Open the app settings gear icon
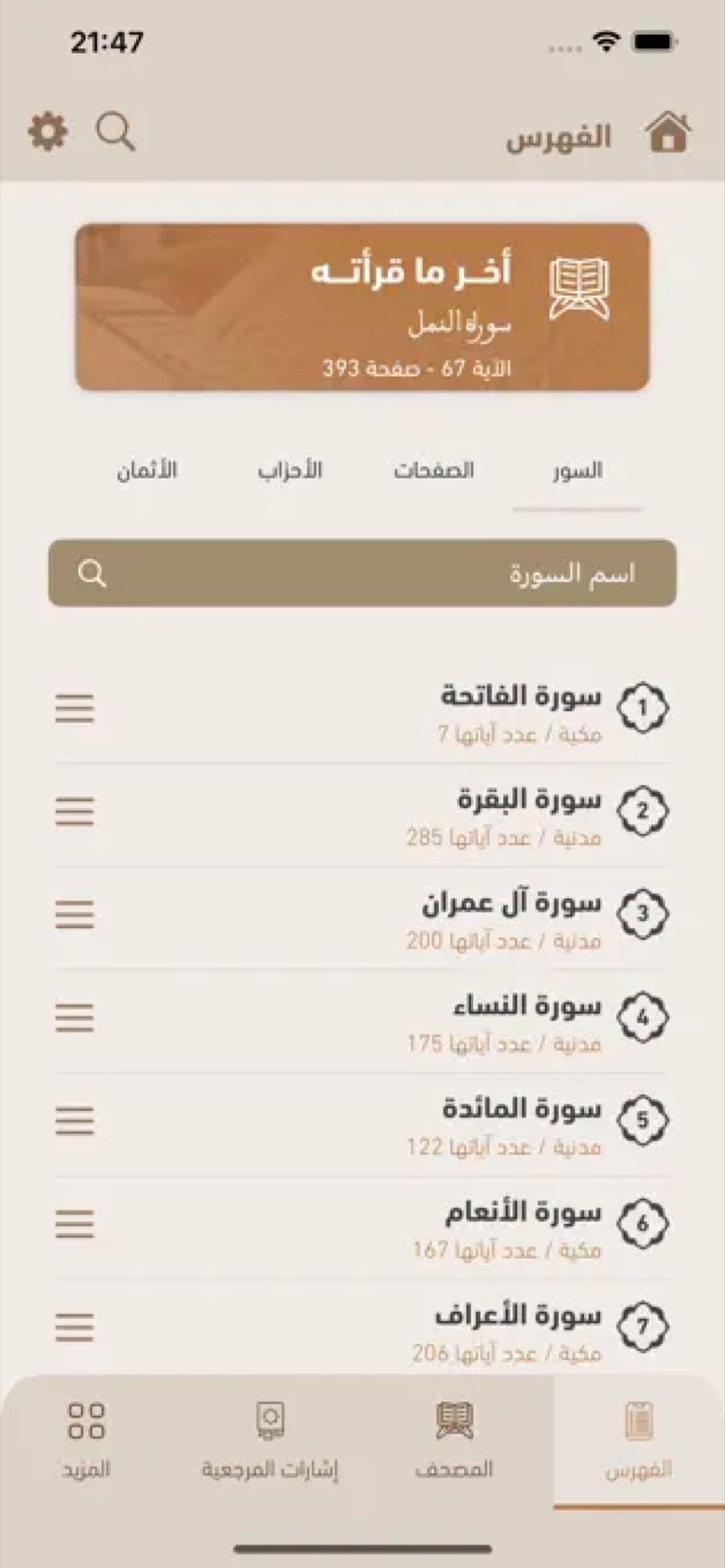 48,132
